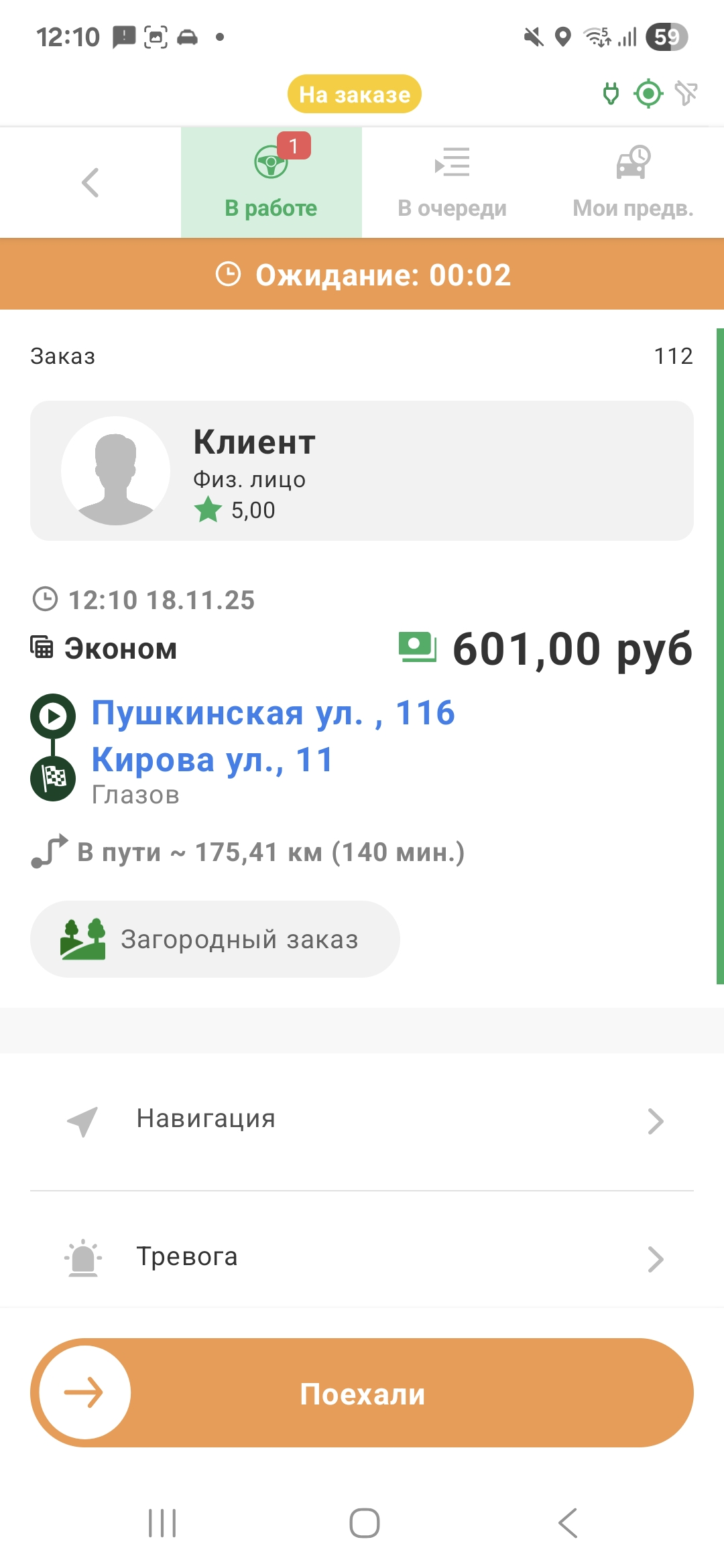Tap the «На заказе» status badge
Image resolution: width=724 pixels, height=1568 pixels.
click(355, 94)
